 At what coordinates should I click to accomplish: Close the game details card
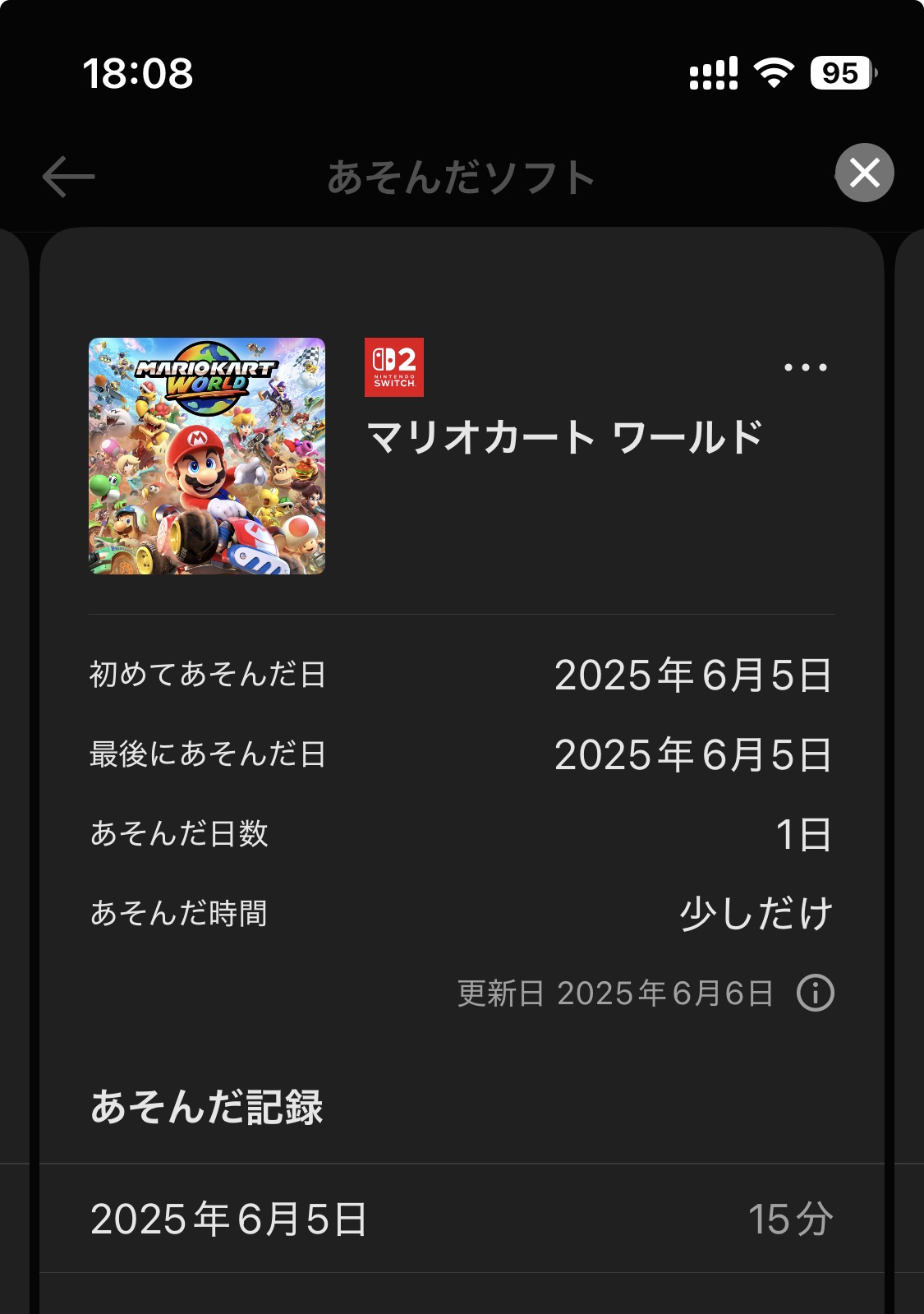coord(864,173)
